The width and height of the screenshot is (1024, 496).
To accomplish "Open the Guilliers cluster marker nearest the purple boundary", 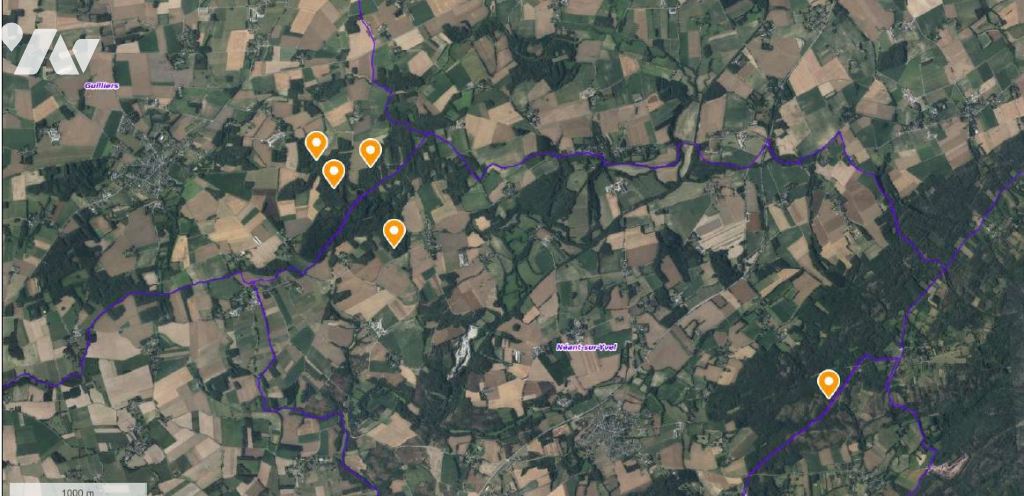I will (370, 151).
